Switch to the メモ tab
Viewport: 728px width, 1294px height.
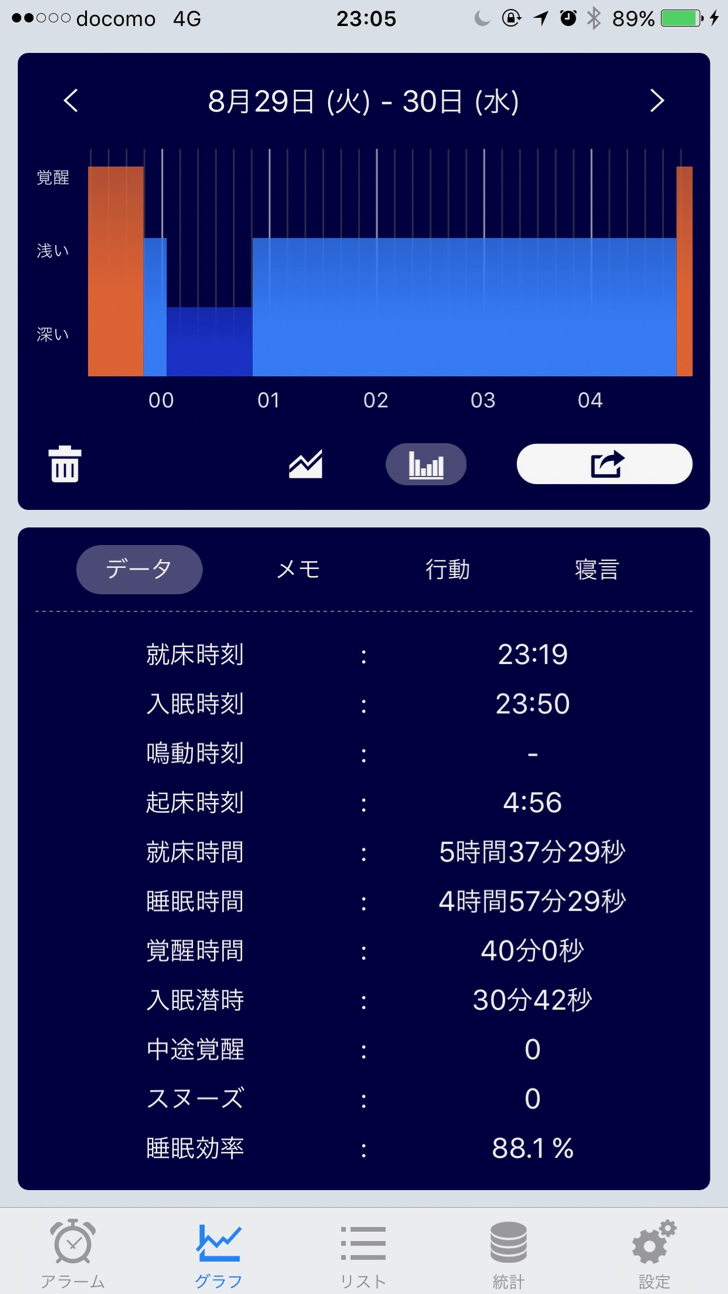[297, 569]
